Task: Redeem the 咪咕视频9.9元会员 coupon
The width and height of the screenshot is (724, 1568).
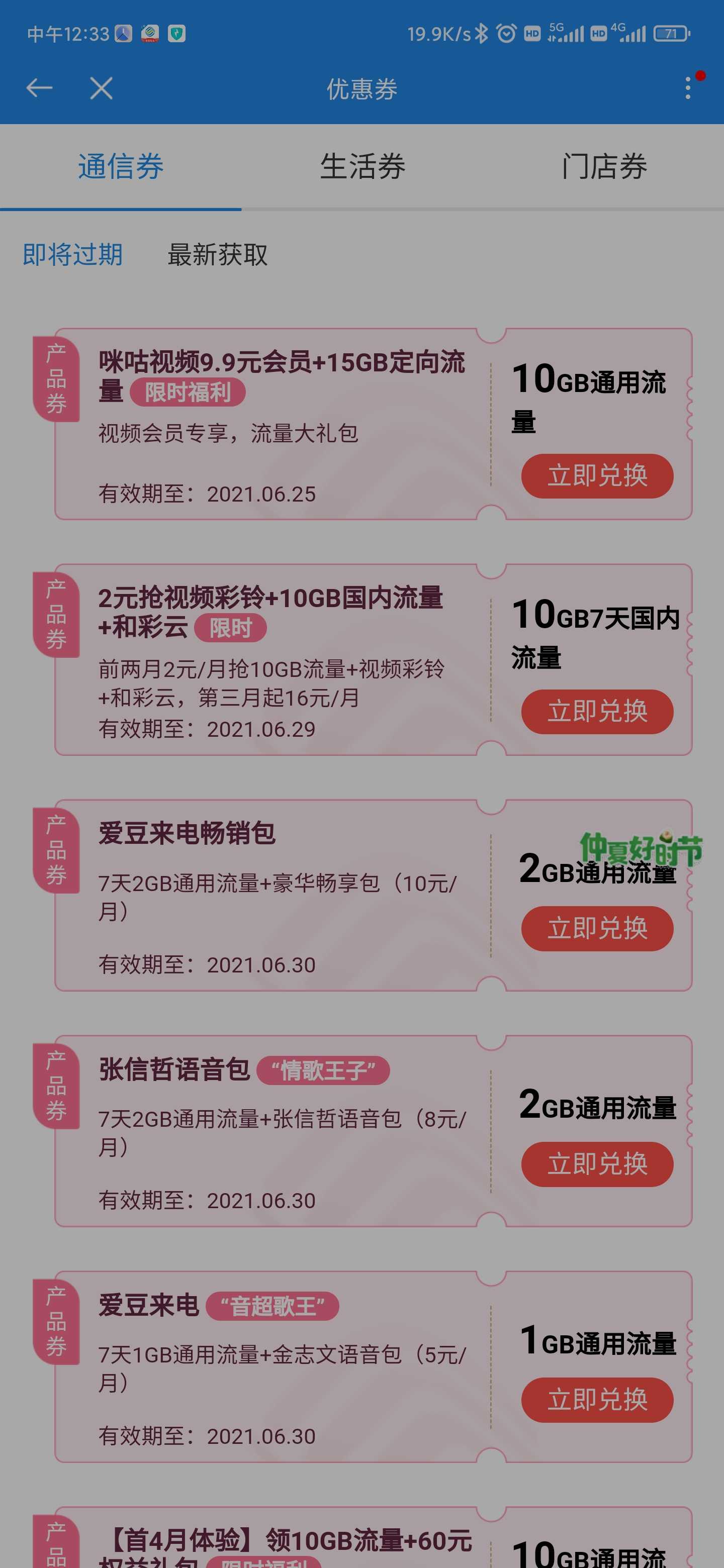Action: point(597,476)
